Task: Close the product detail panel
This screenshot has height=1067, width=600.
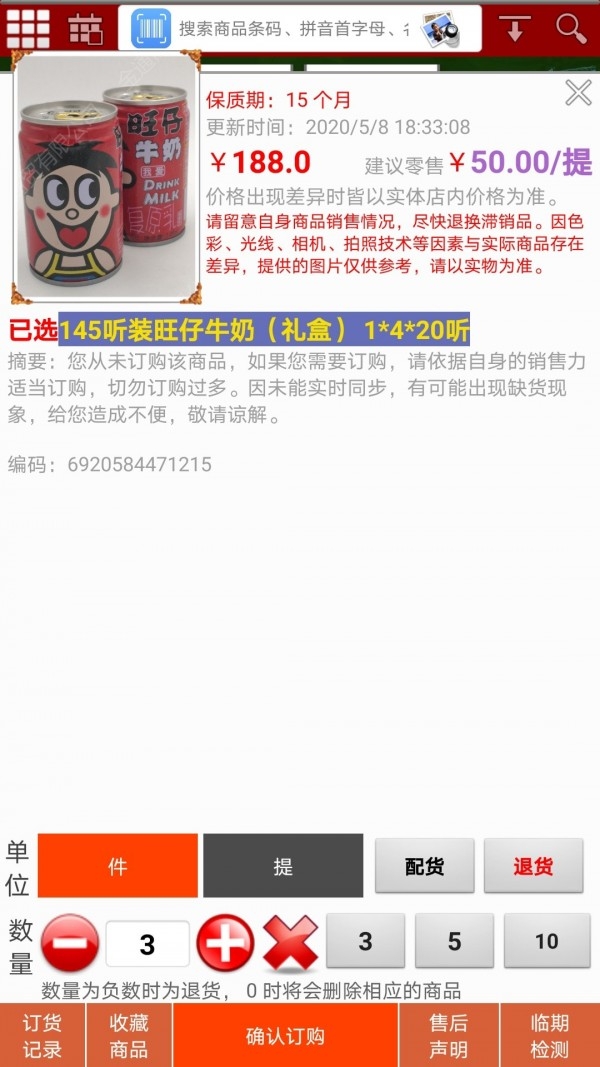Action: click(578, 93)
